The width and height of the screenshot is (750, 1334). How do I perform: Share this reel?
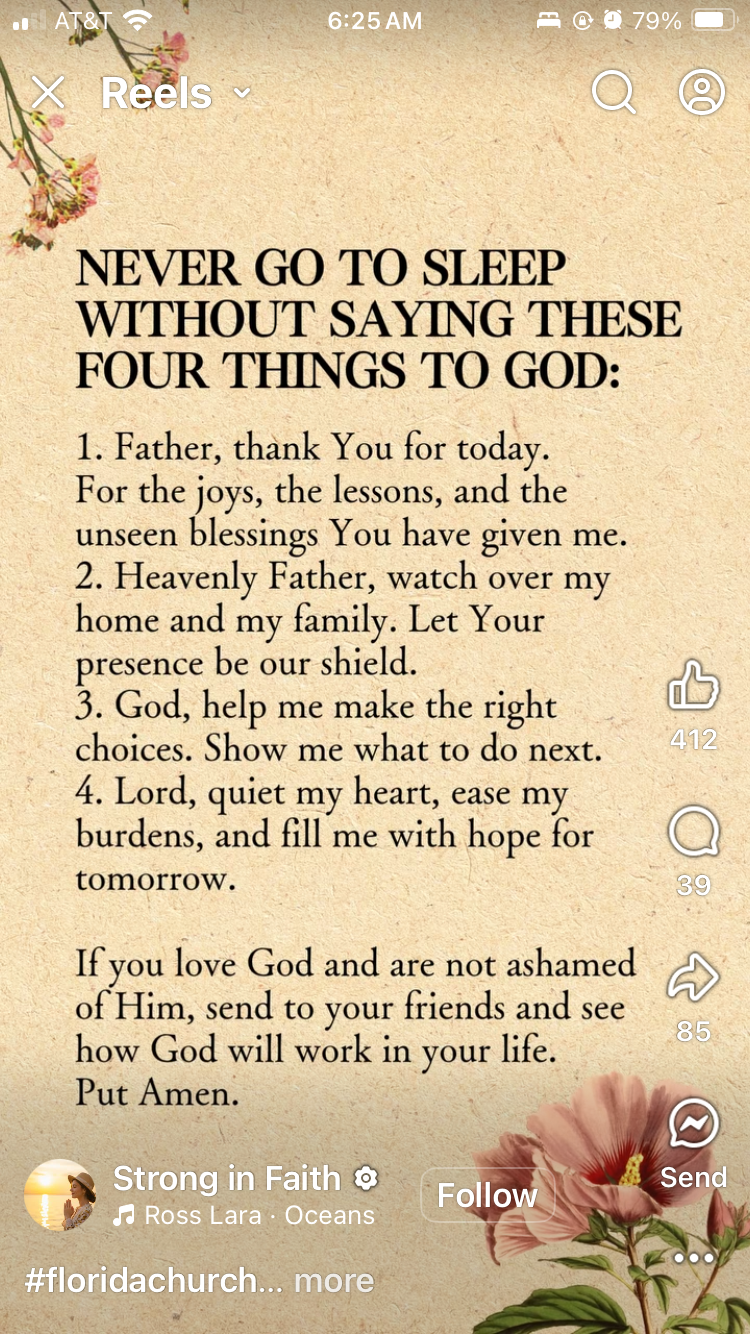click(693, 979)
